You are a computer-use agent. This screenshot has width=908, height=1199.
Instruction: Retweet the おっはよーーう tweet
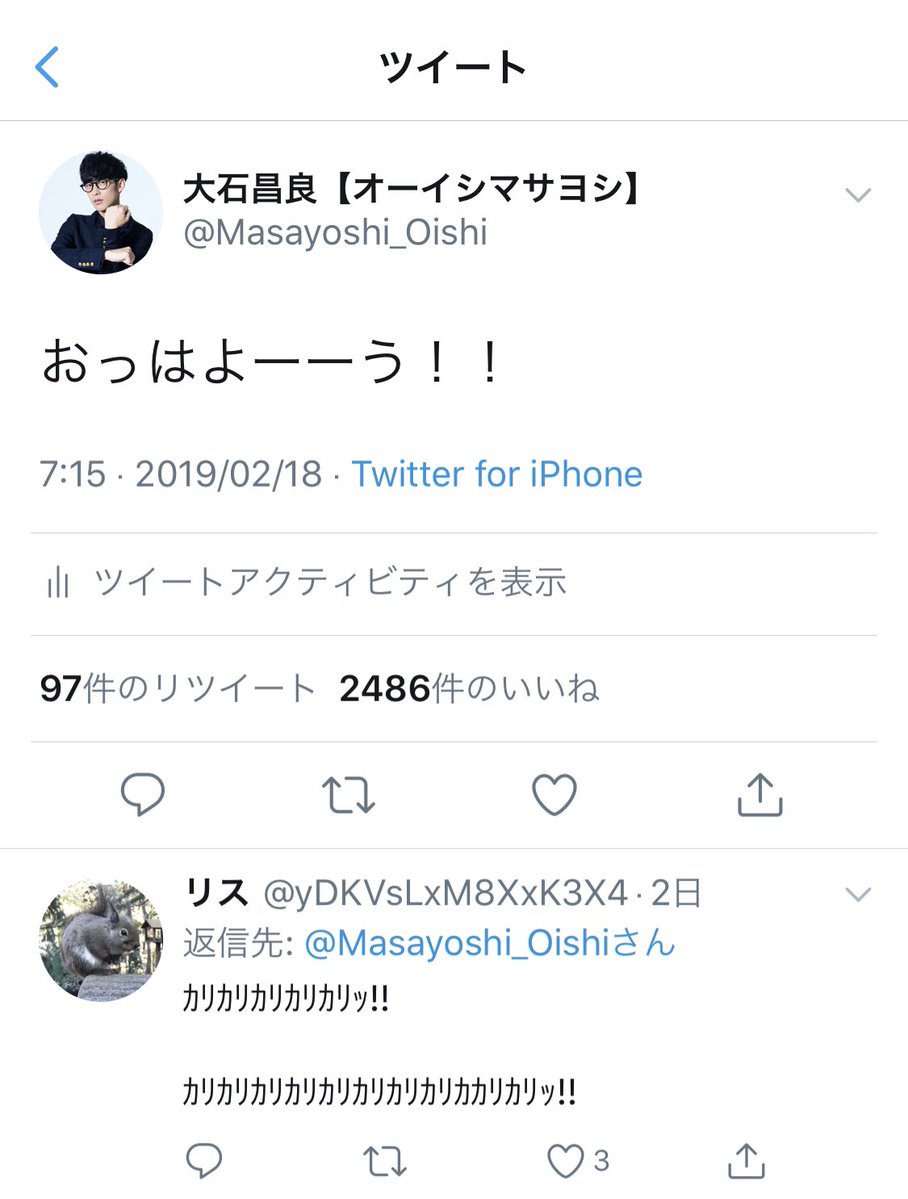point(349,793)
